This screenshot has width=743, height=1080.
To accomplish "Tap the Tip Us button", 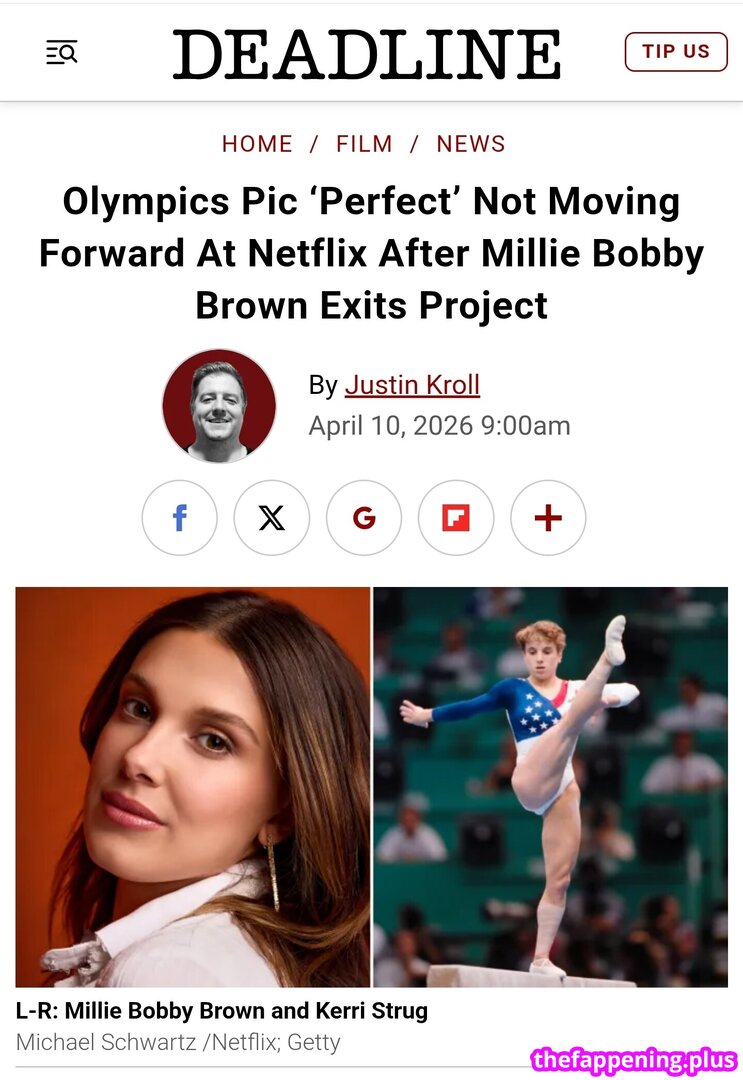I will click(x=675, y=52).
